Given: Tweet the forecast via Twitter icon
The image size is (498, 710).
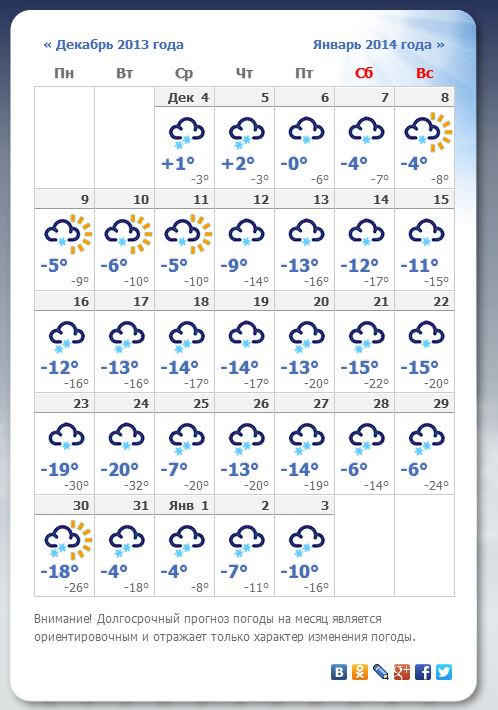Looking at the screenshot, I should pos(444,672).
